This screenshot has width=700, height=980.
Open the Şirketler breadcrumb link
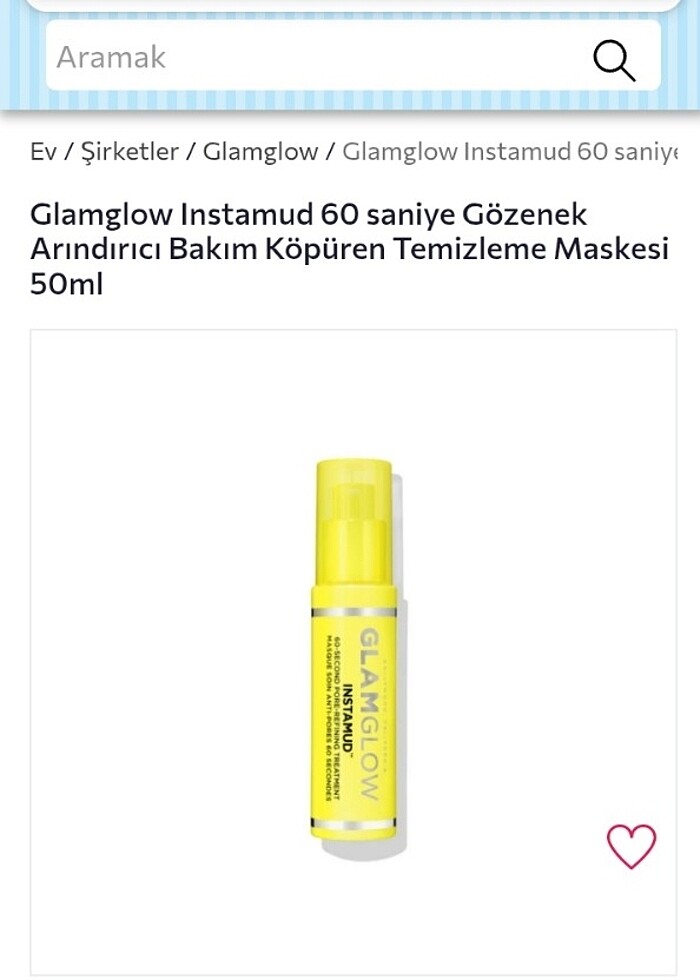tap(128, 152)
